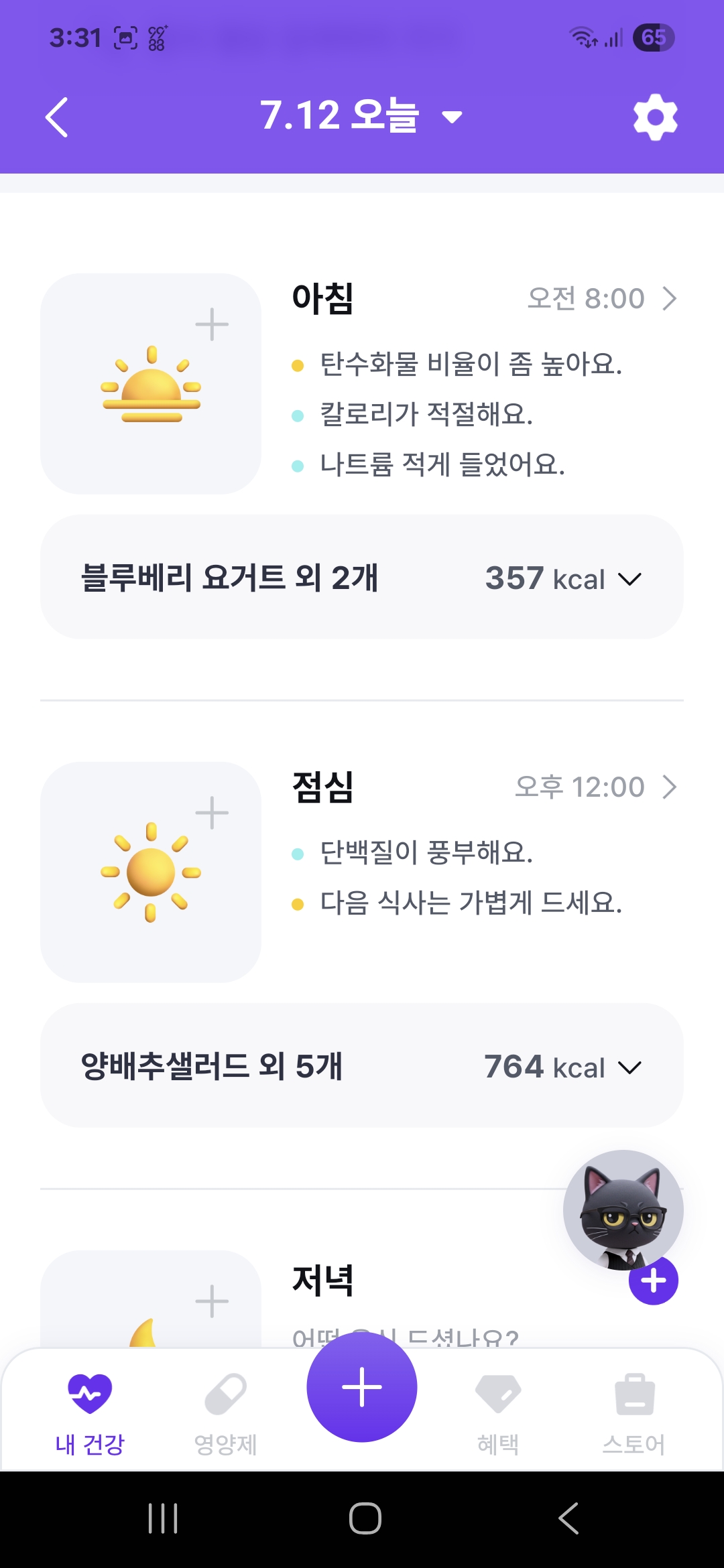The width and height of the screenshot is (724, 1568).
Task: Open the 7.12 오늘 date dropdown
Action: pyautogui.click(x=361, y=116)
